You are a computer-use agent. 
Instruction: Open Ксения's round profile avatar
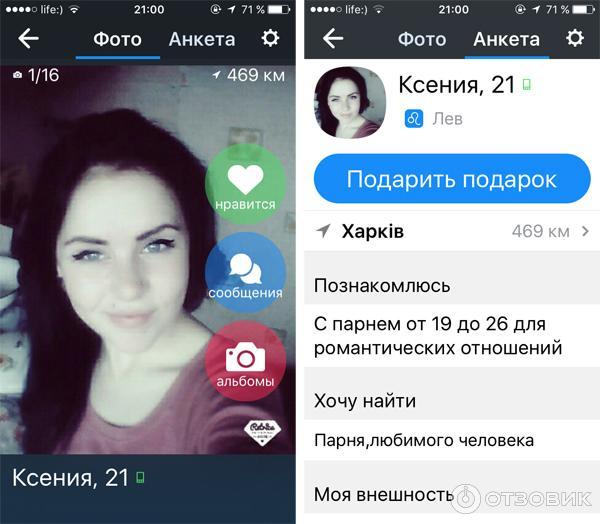[x=350, y=104]
